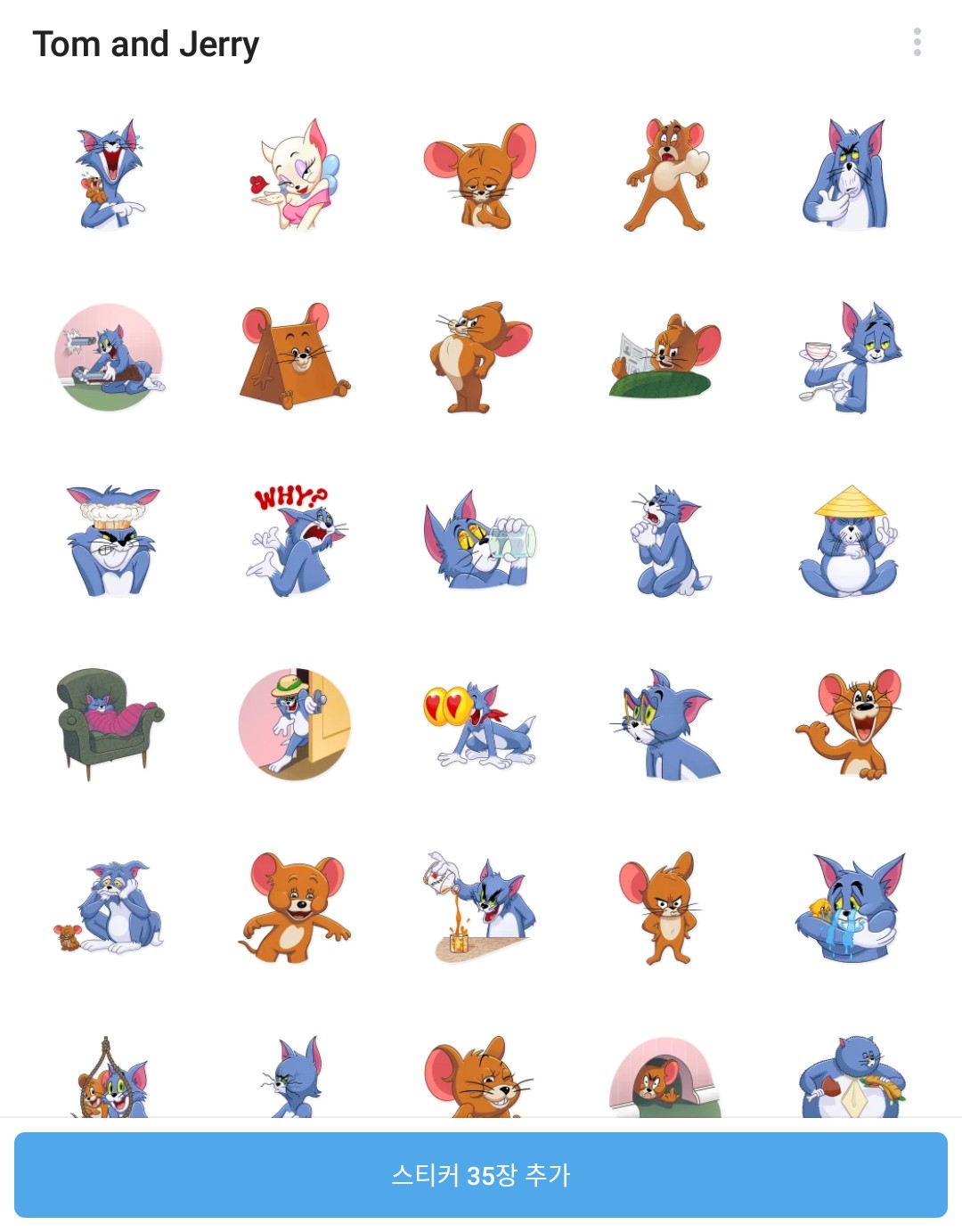
Task: Select the white cat blowing kiss sticker
Action: (295, 175)
